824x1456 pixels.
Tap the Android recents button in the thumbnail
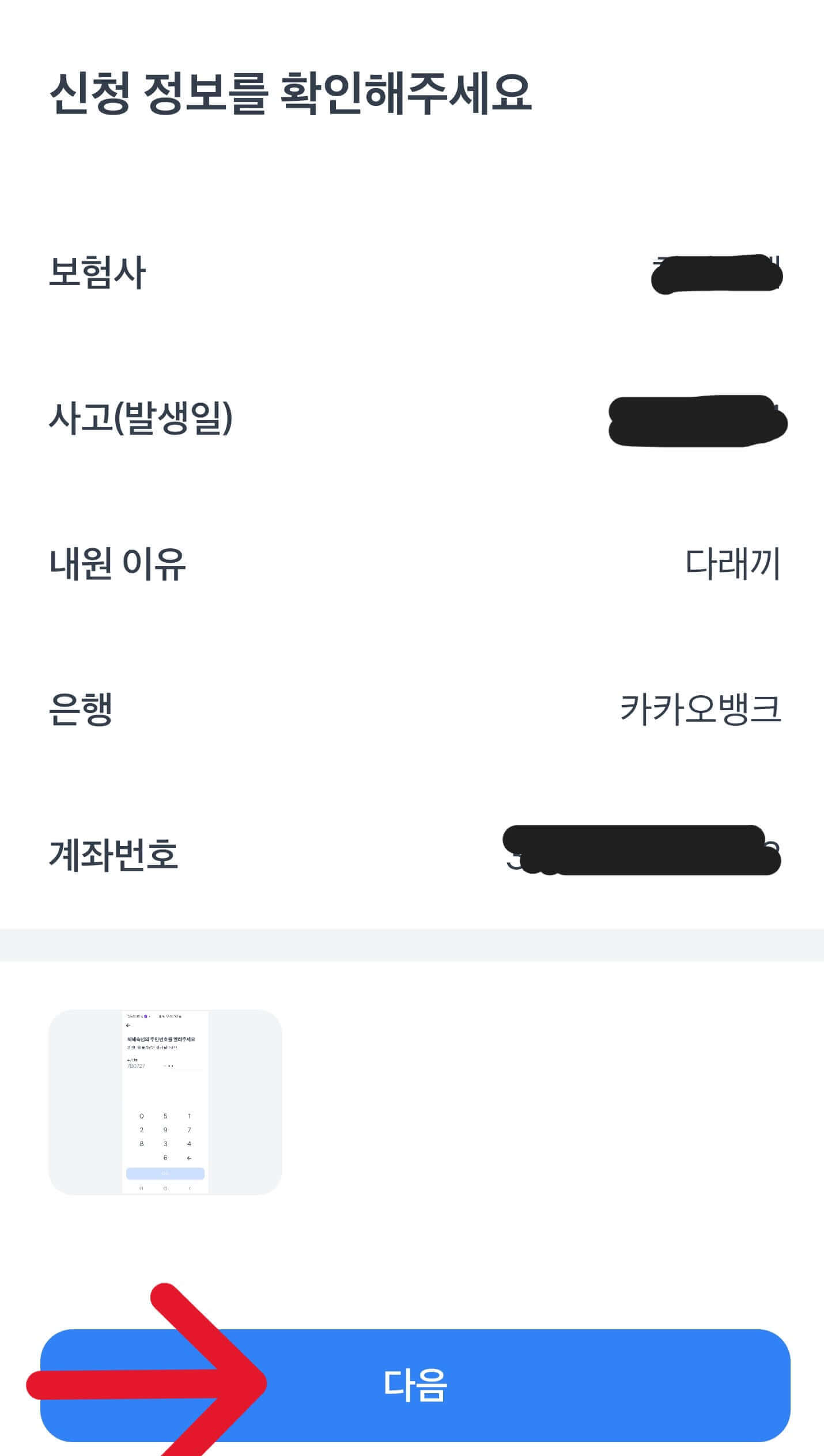click(141, 1189)
